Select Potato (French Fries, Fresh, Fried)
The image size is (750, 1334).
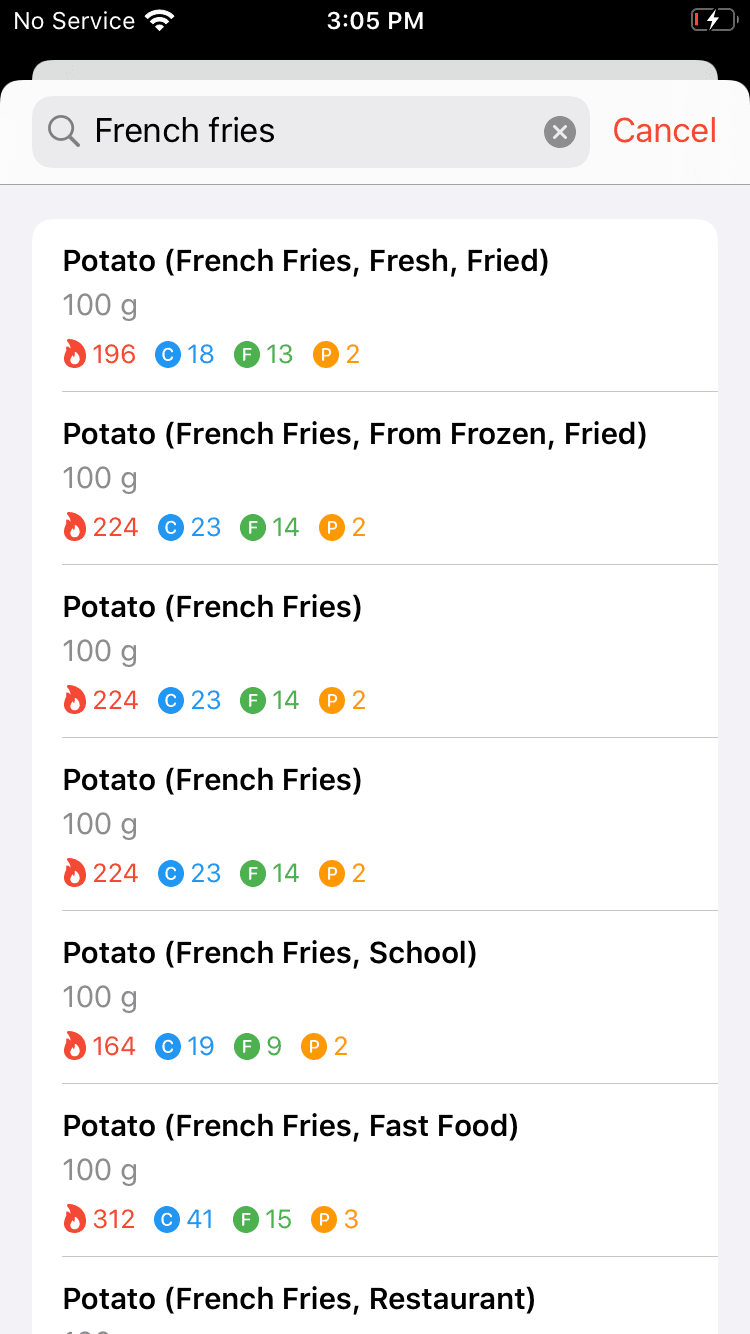pyautogui.click(x=375, y=305)
